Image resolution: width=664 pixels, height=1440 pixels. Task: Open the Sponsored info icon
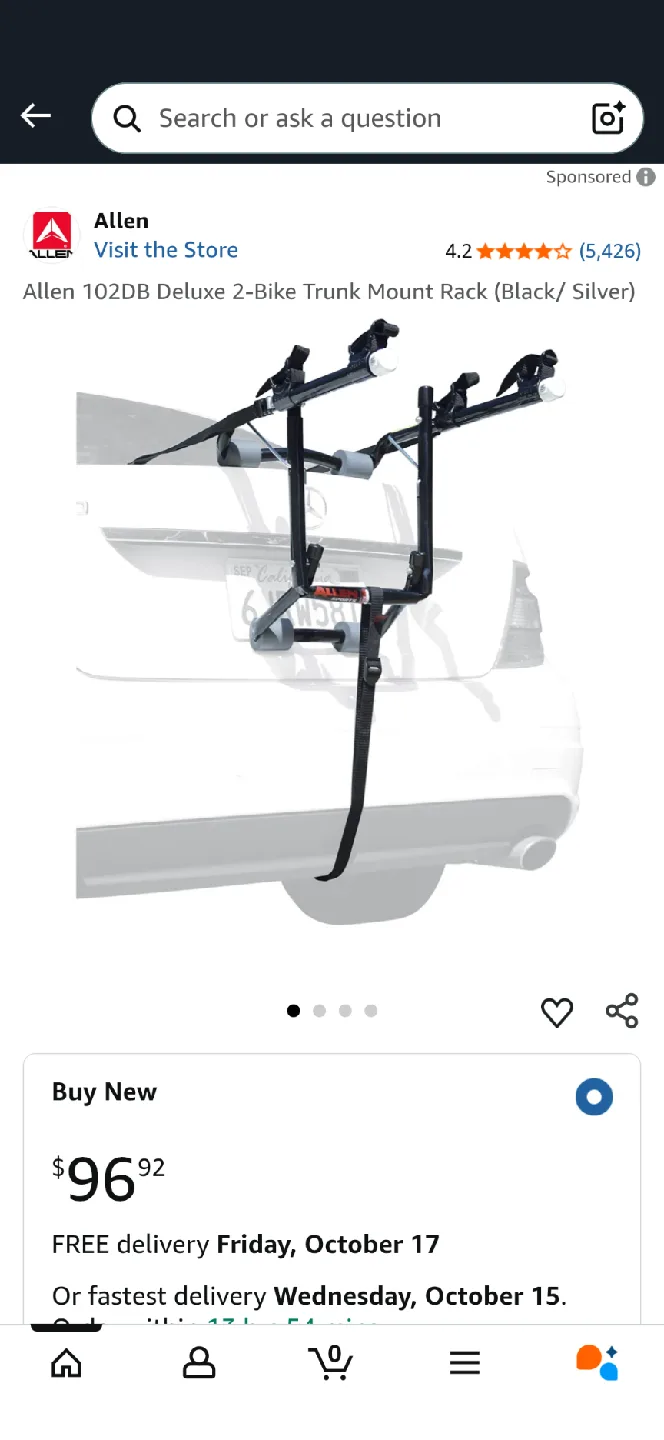point(647,177)
